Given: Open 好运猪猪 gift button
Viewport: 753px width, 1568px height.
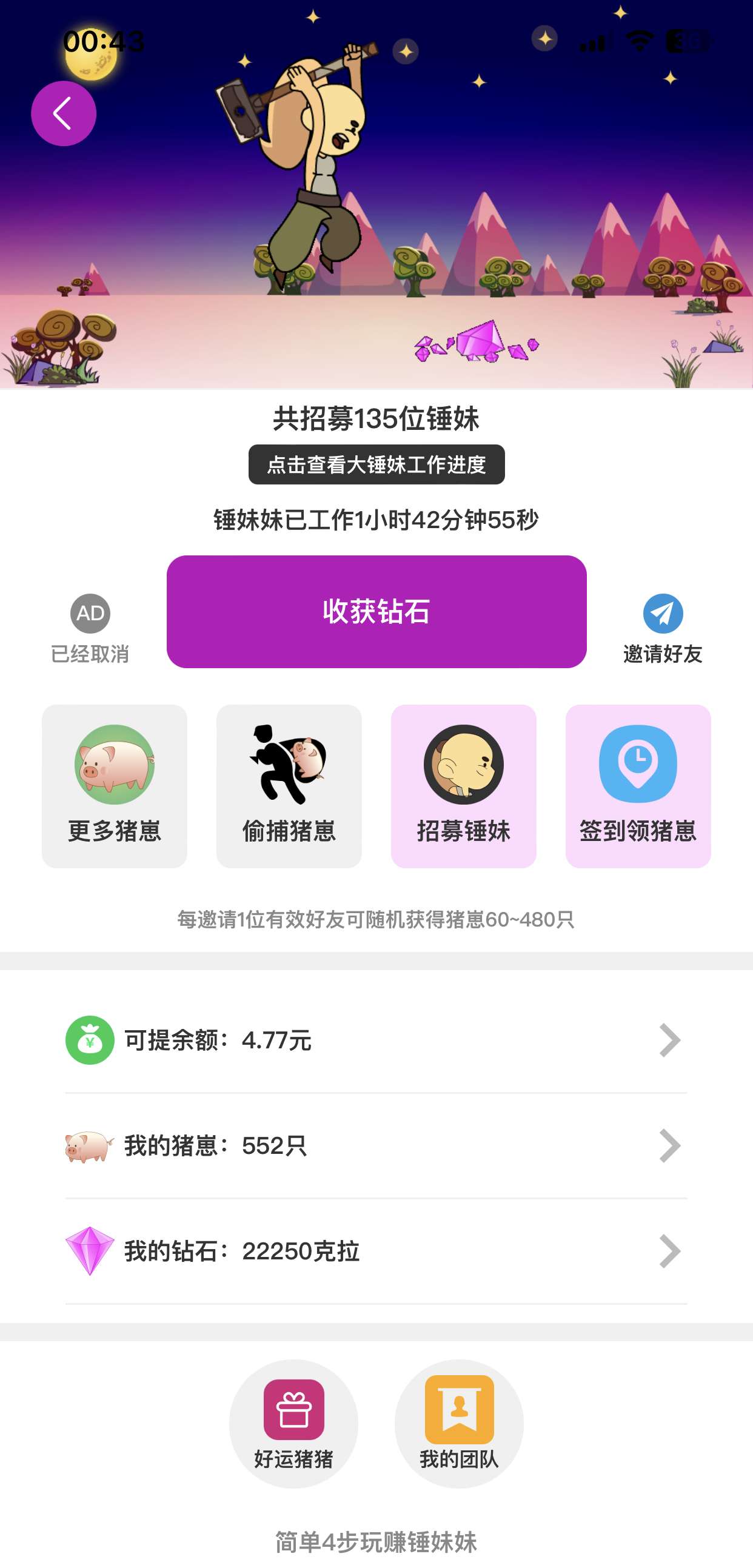Looking at the screenshot, I should pyautogui.click(x=293, y=1423).
